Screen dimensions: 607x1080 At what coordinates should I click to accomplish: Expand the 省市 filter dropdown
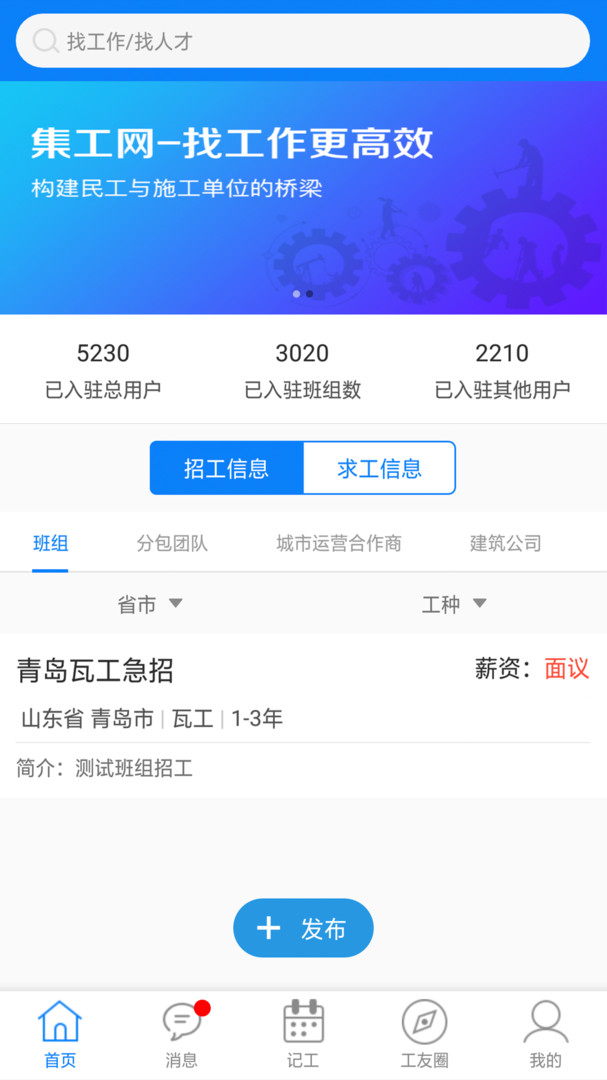tap(150, 604)
